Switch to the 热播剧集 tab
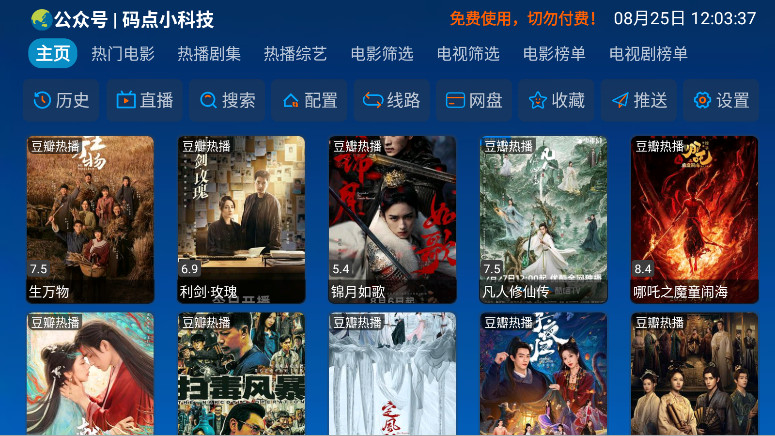775x436 pixels. click(209, 54)
